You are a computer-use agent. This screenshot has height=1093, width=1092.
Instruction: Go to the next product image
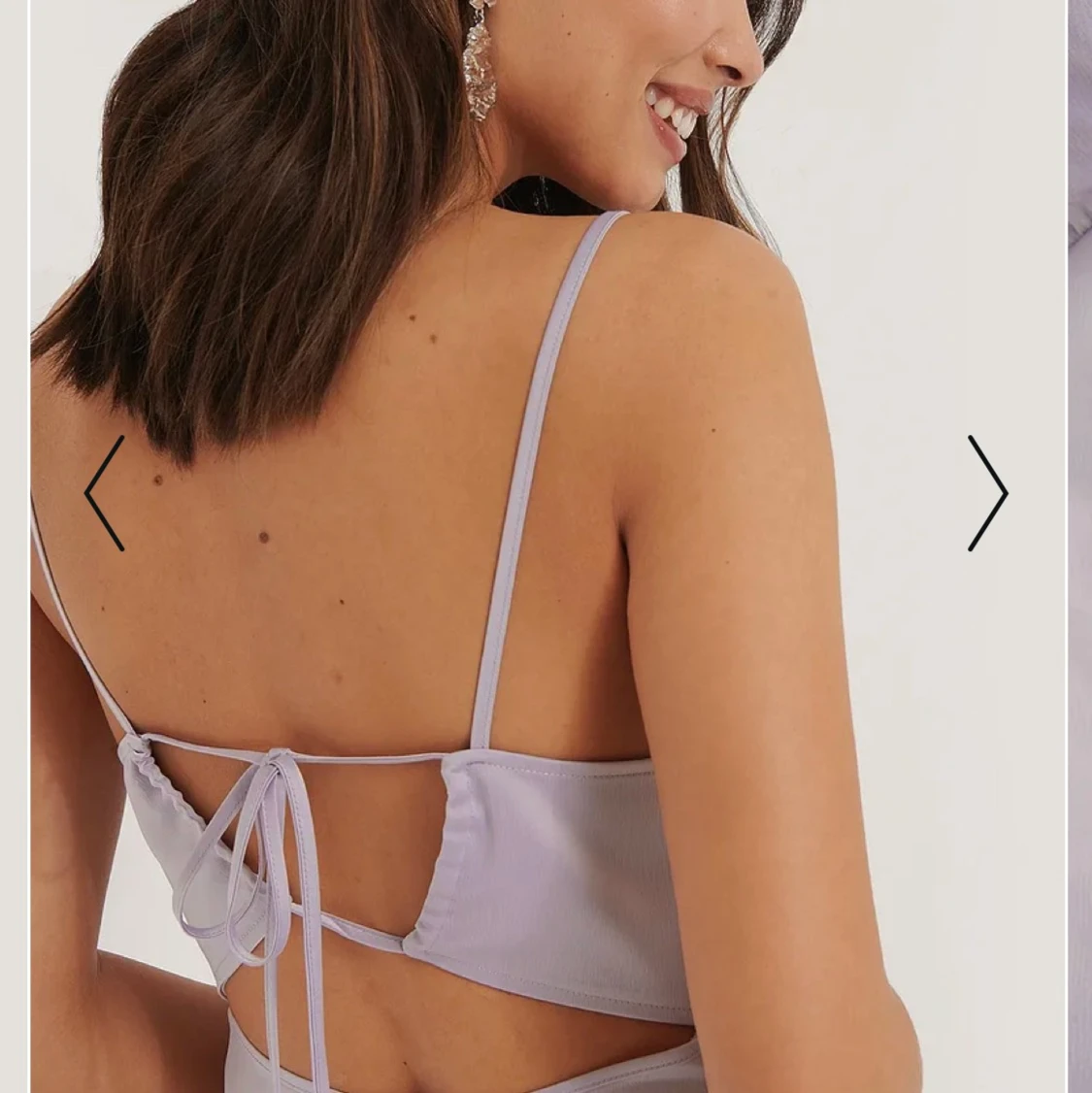pos(987,493)
